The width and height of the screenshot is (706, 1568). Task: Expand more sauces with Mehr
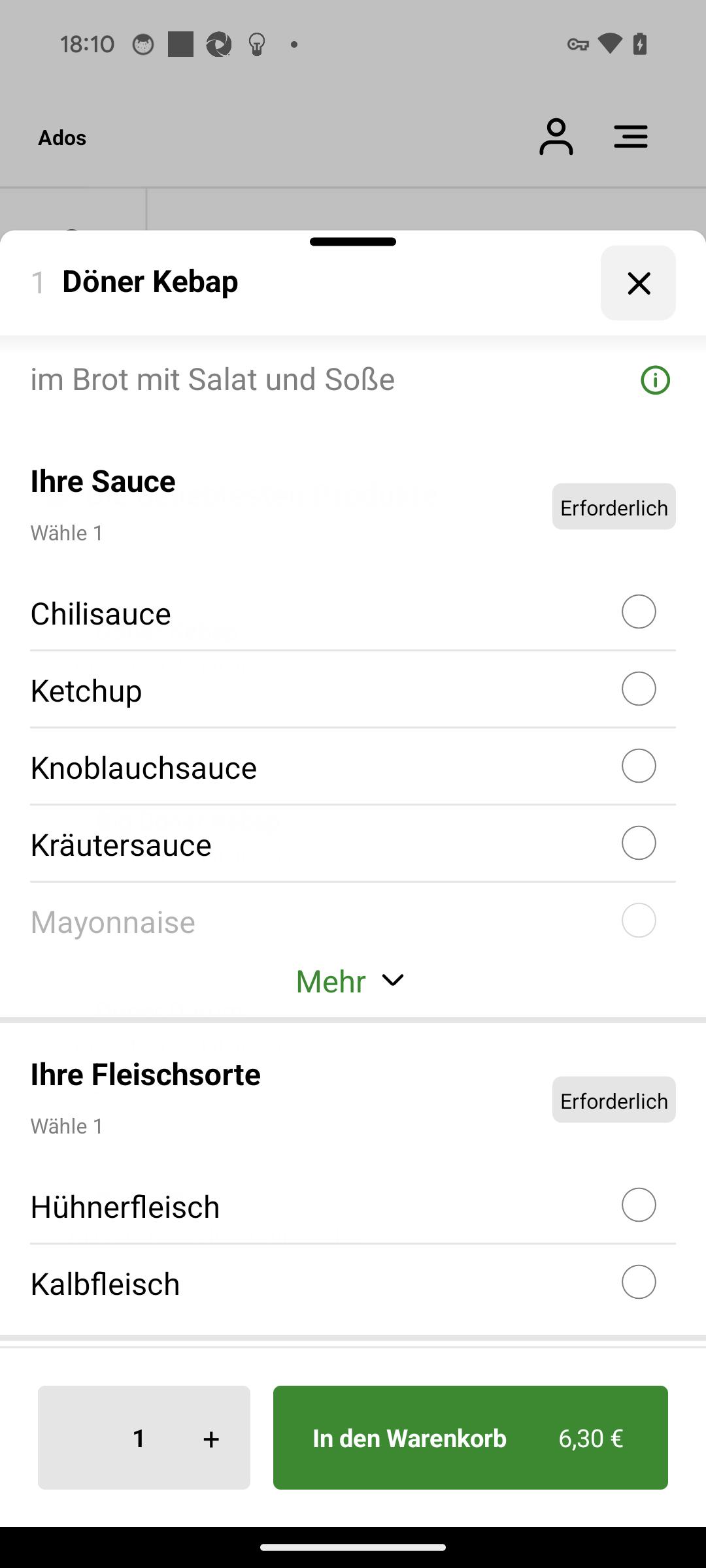(350, 981)
